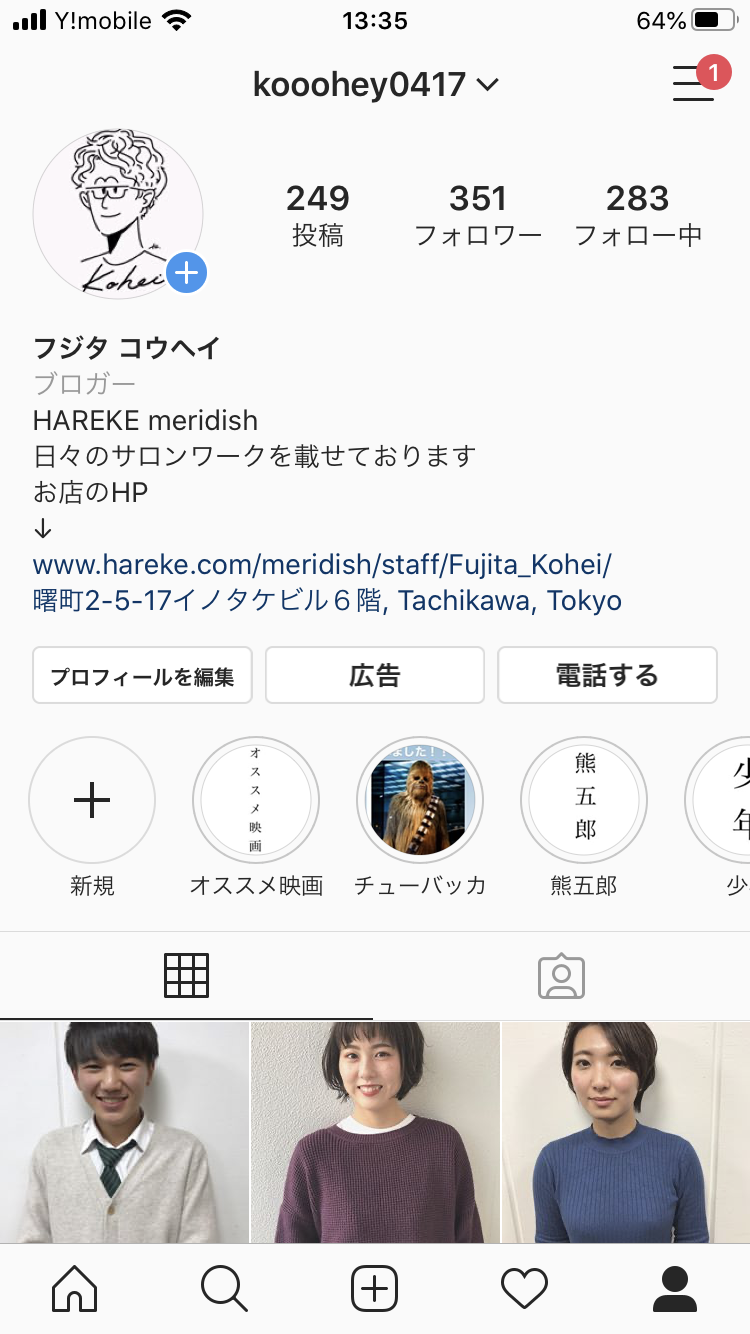Open the hareke.com staff page link
The image size is (750, 1334).
click(321, 564)
